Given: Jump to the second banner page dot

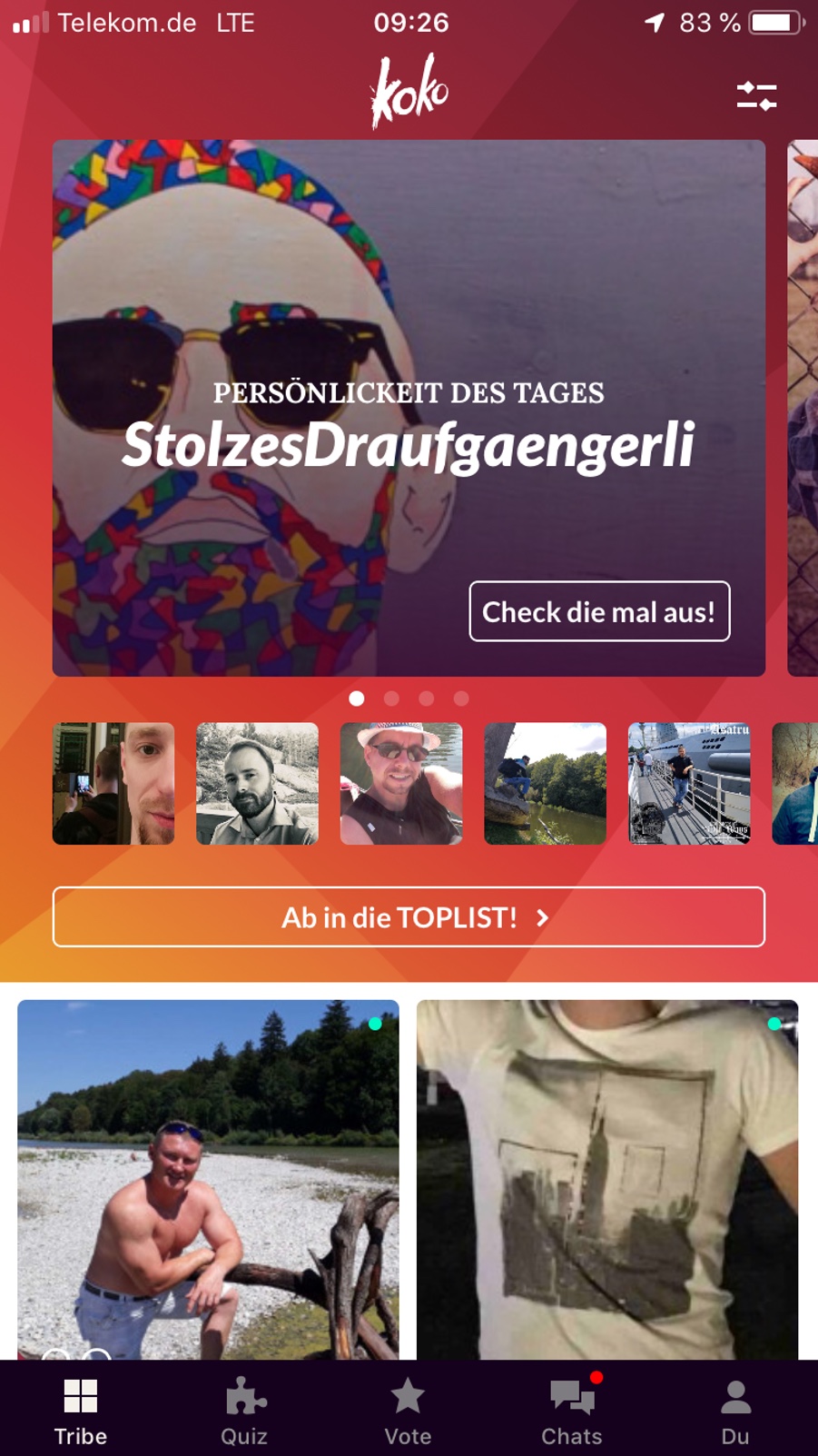Looking at the screenshot, I should tap(391, 698).
